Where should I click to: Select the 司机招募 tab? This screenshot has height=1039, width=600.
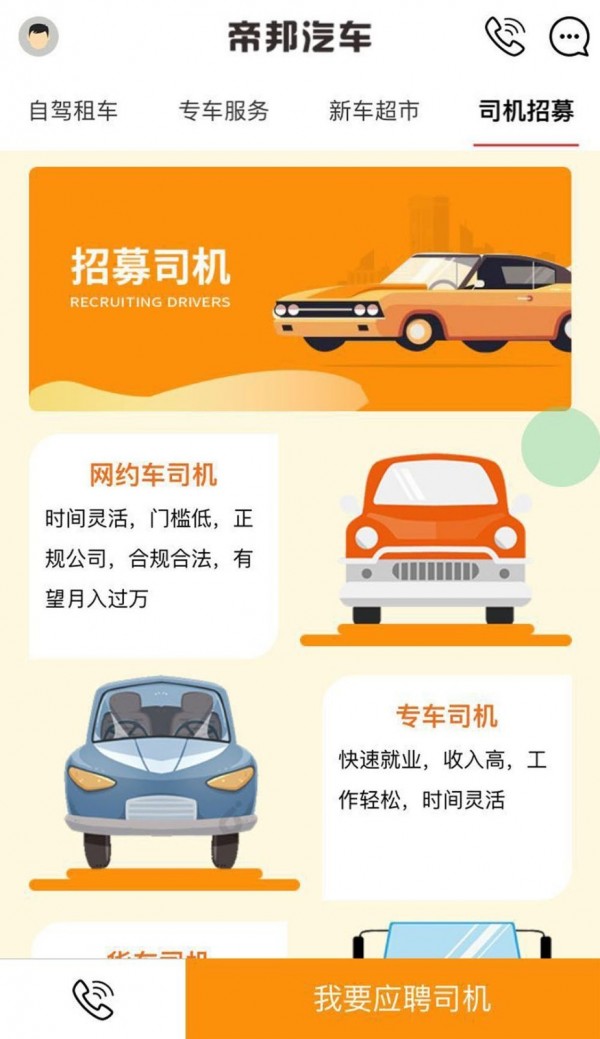526,110
